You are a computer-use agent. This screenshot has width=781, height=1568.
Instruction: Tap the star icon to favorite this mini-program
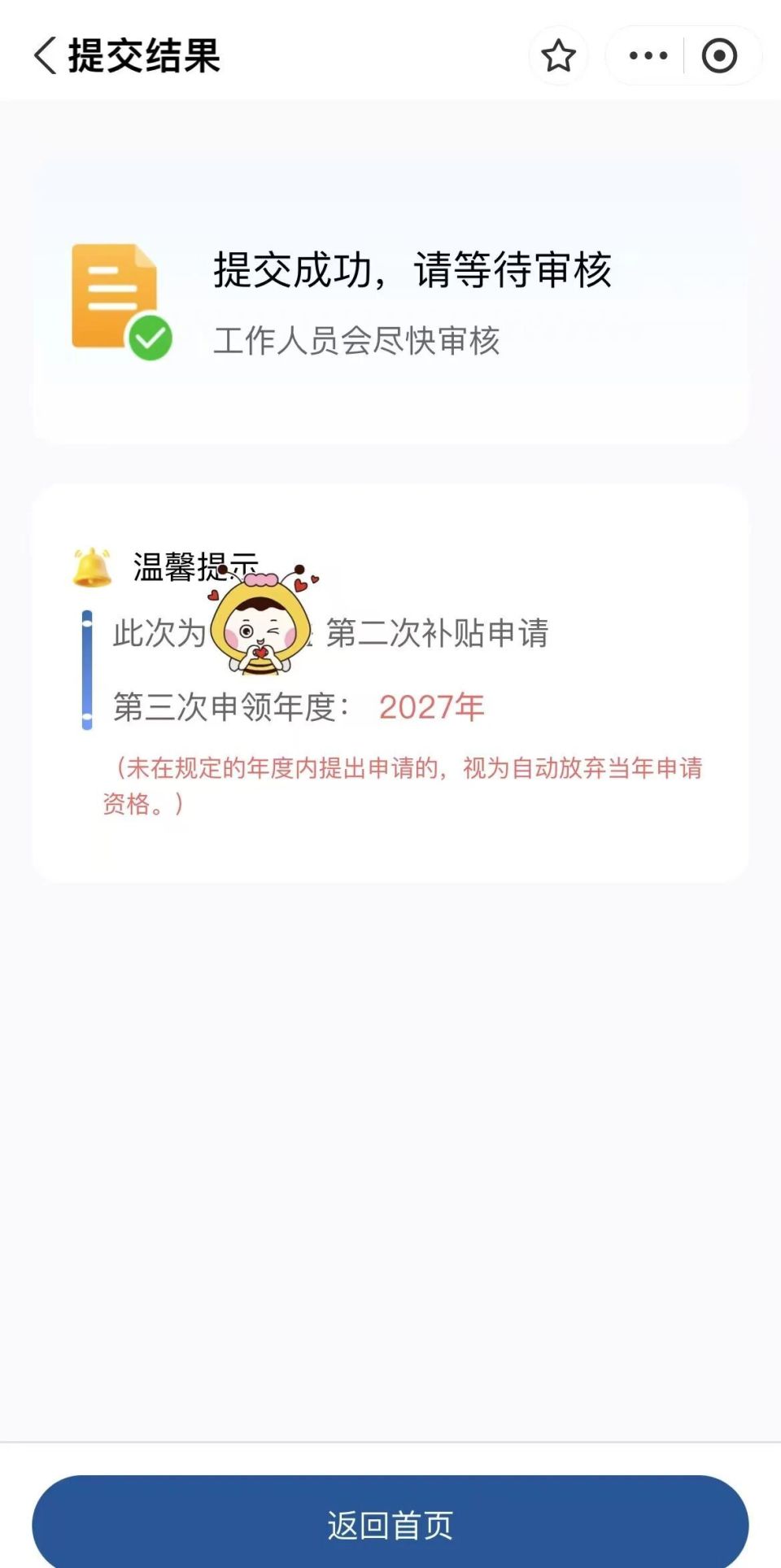(558, 55)
